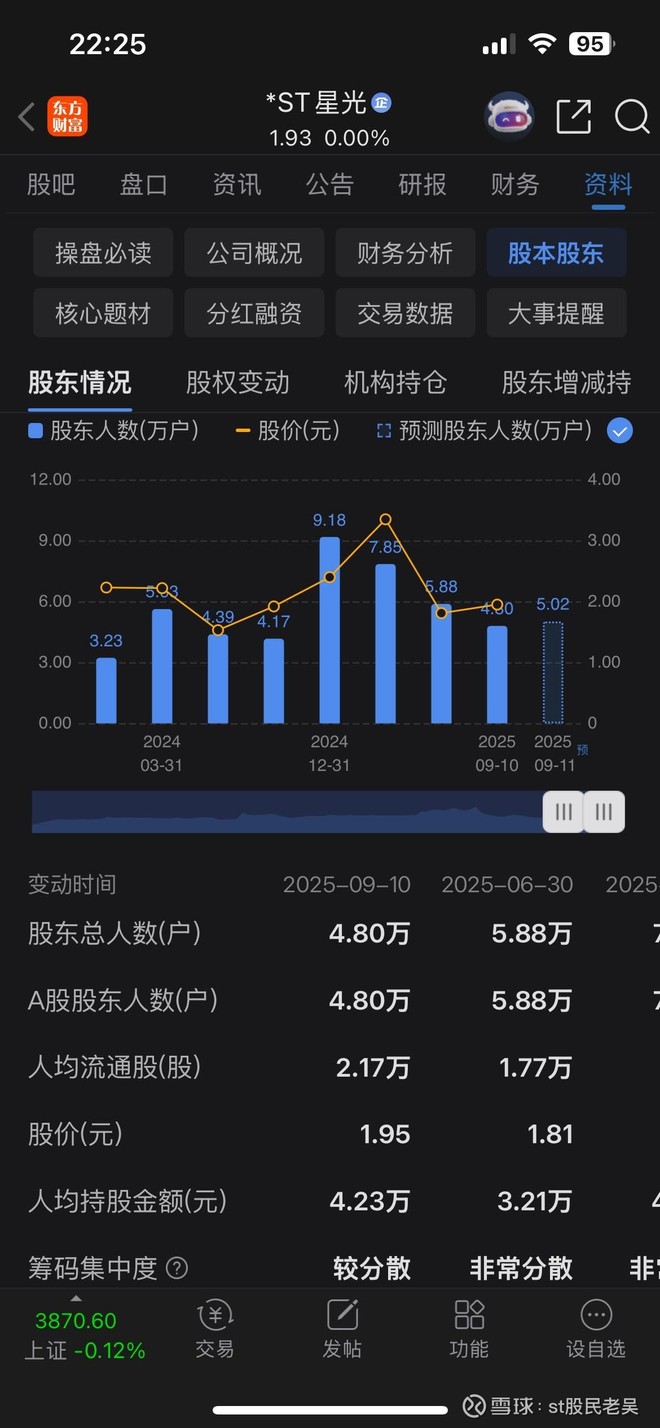Open the 公告 tab
The width and height of the screenshot is (660, 1428).
click(330, 184)
